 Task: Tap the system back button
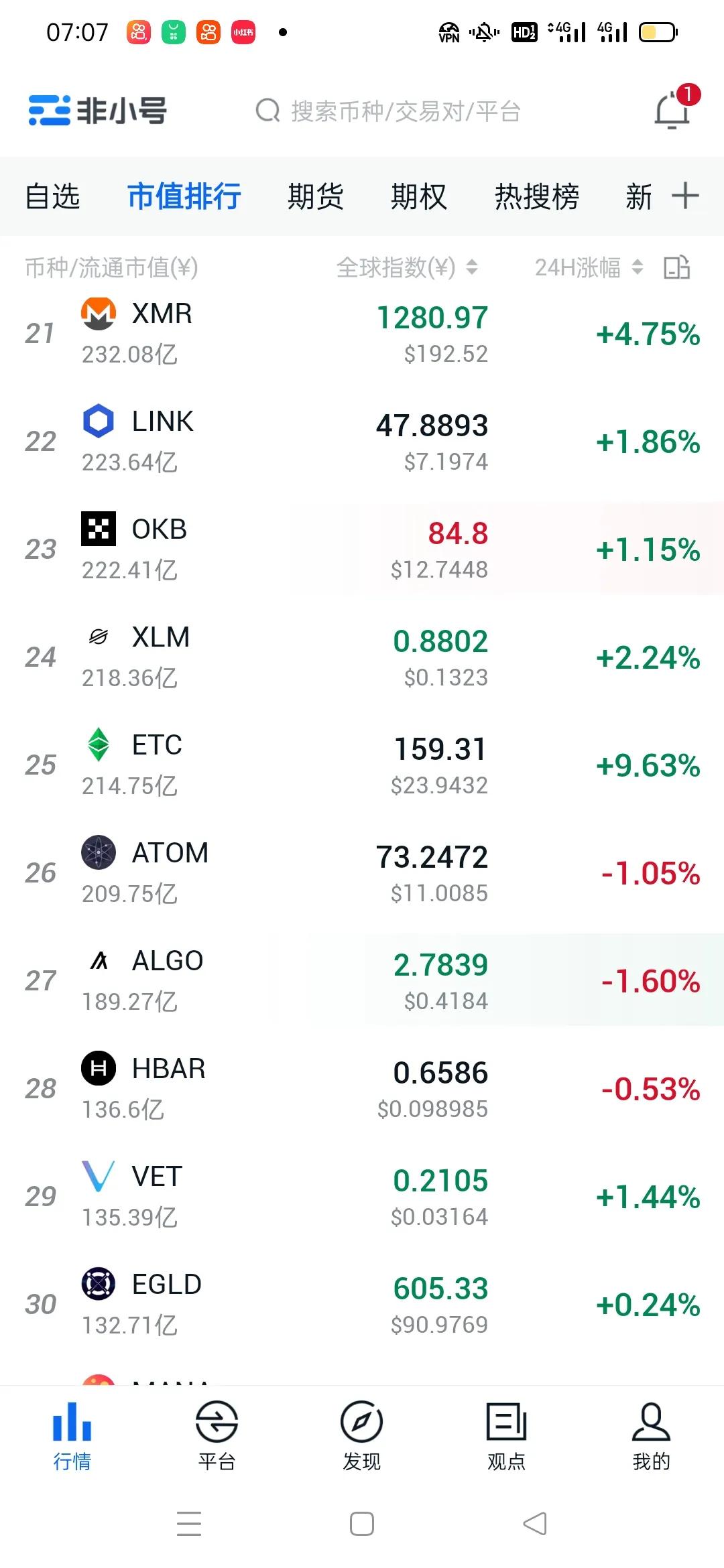tap(535, 1524)
